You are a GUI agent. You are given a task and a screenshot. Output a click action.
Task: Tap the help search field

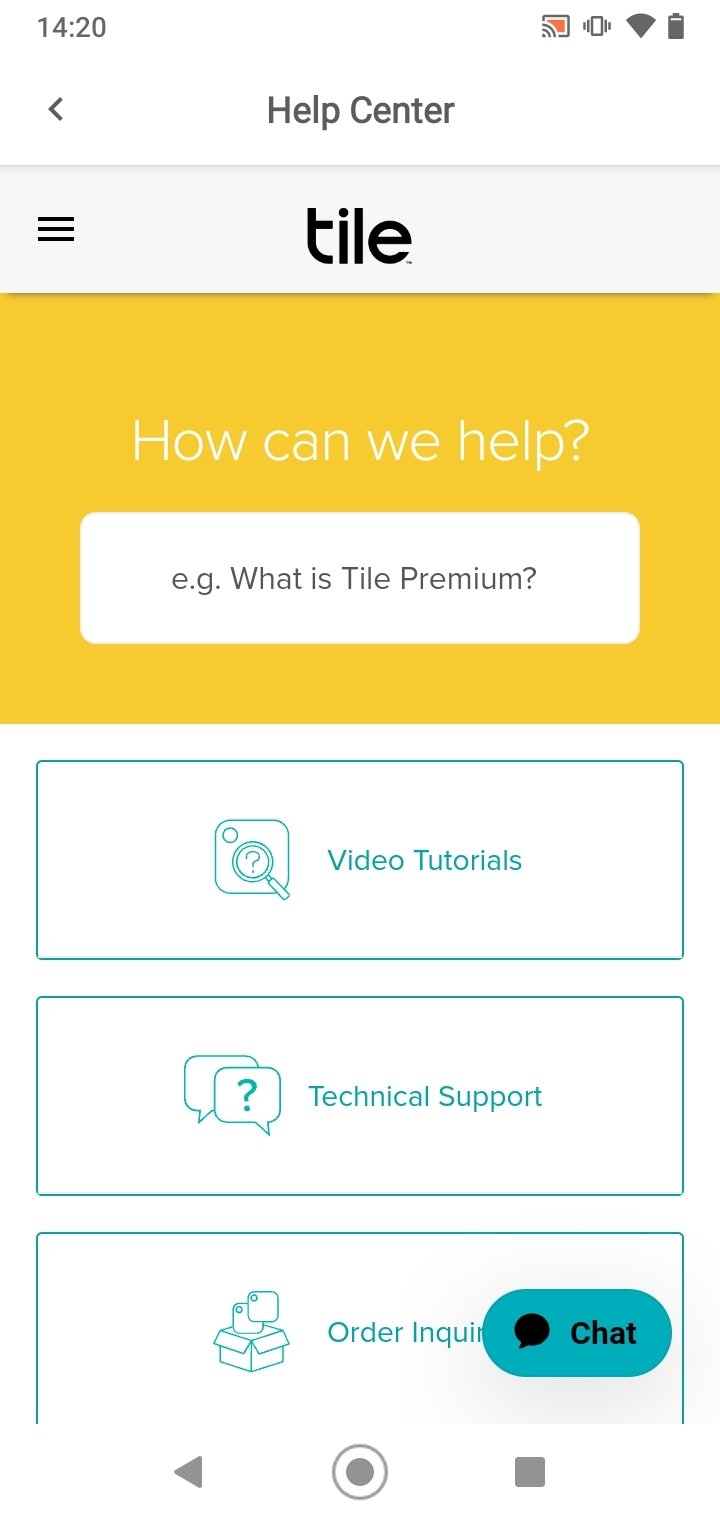click(360, 578)
